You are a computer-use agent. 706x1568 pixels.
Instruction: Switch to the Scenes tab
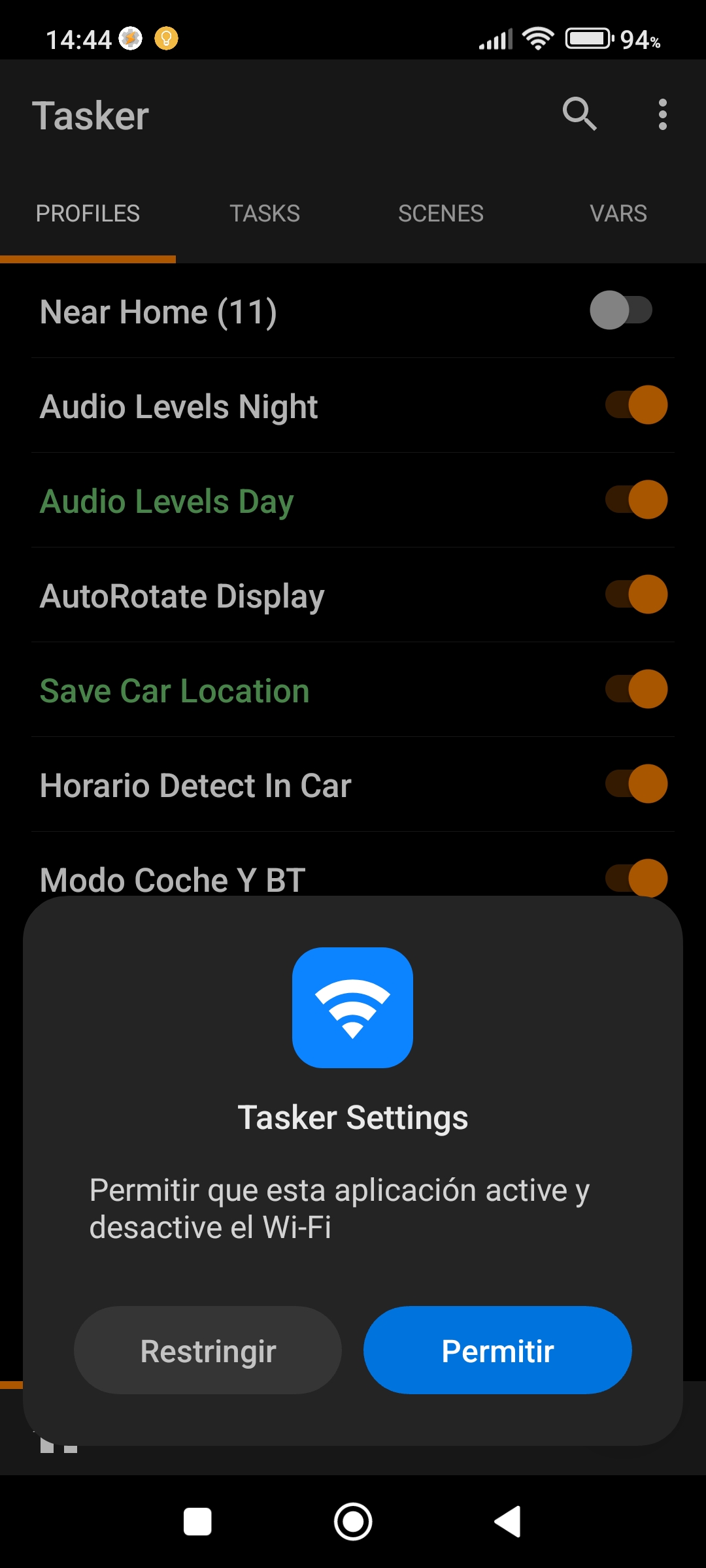point(441,214)
